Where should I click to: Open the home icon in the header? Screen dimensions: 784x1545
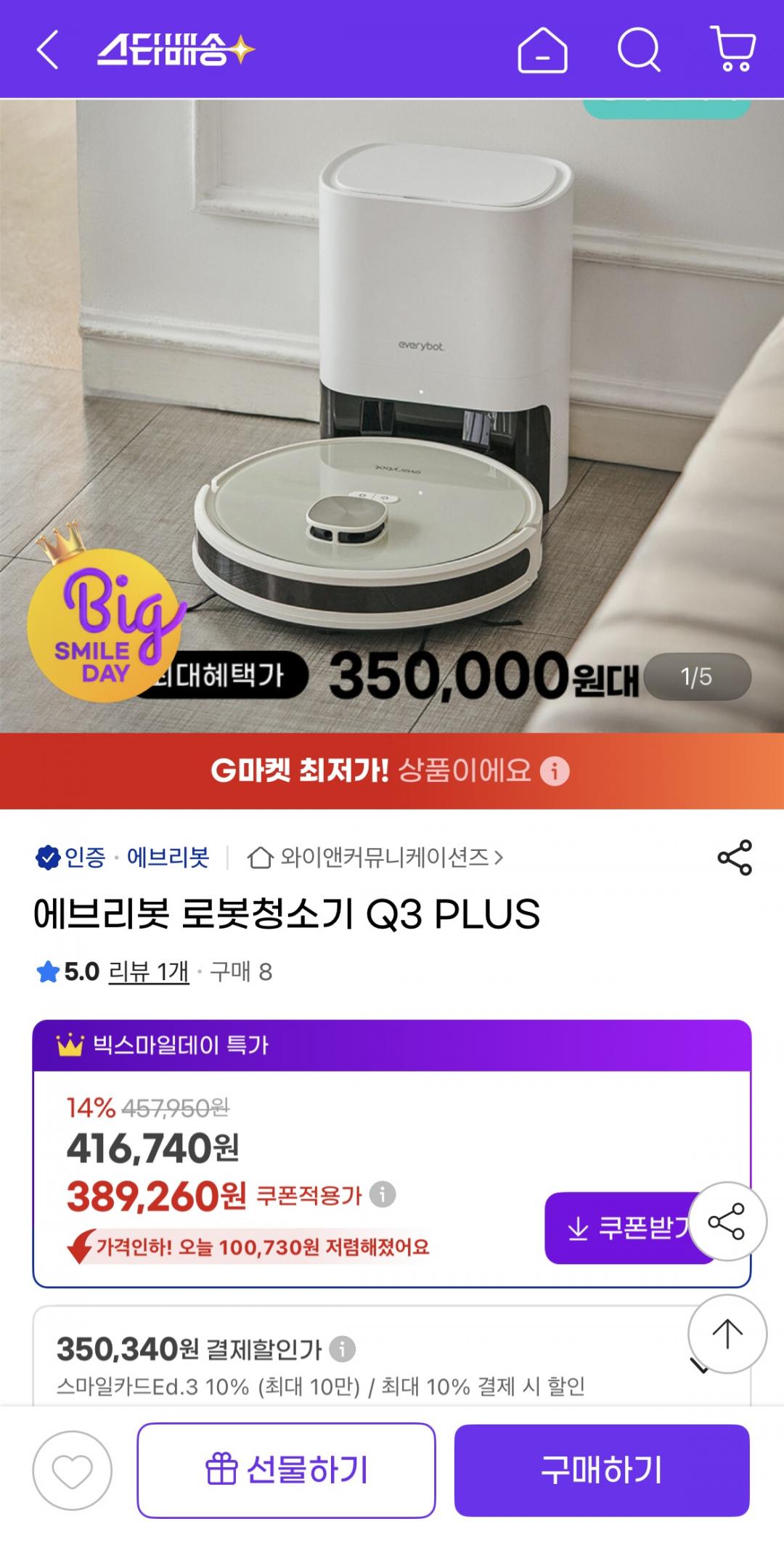click(542, 50)
